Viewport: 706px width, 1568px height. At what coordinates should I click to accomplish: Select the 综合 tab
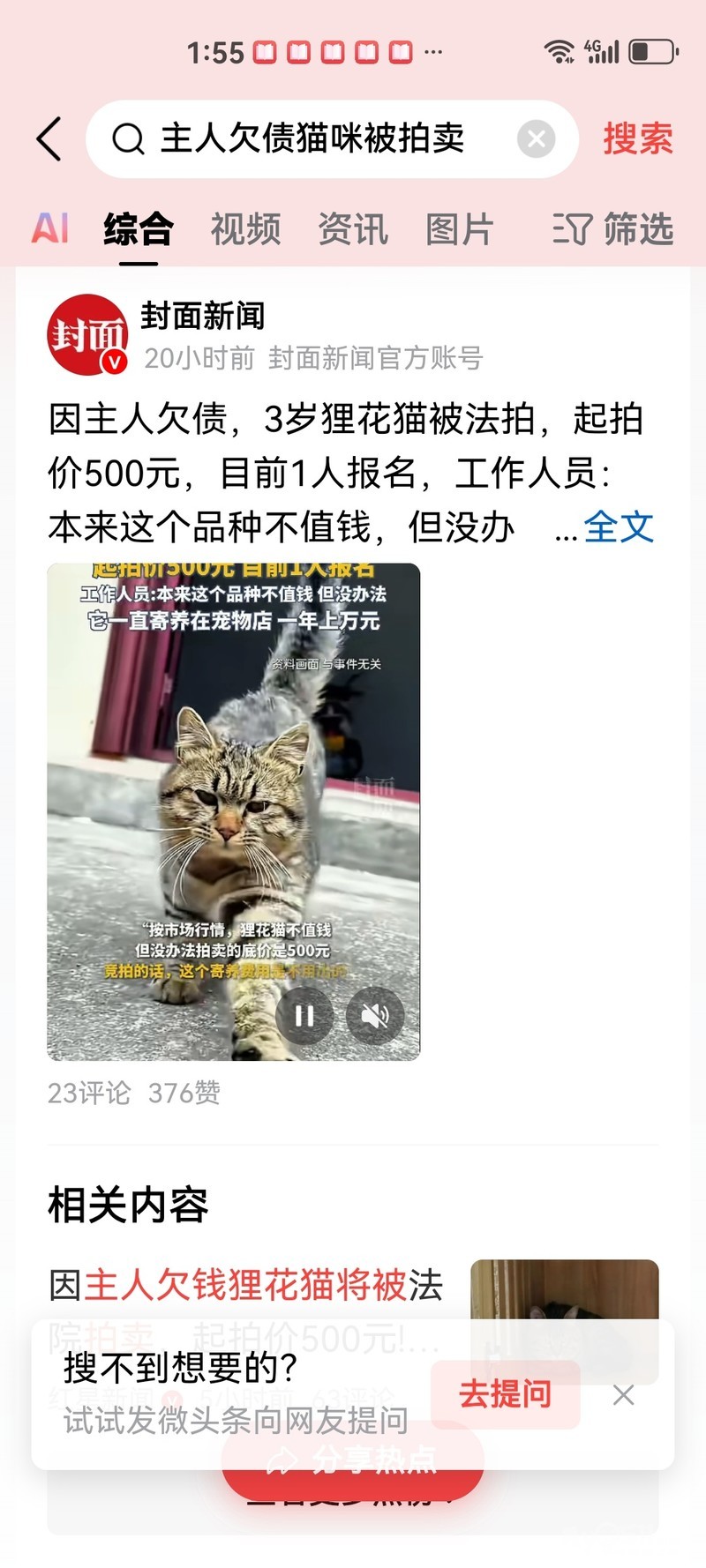click(139, 229)
